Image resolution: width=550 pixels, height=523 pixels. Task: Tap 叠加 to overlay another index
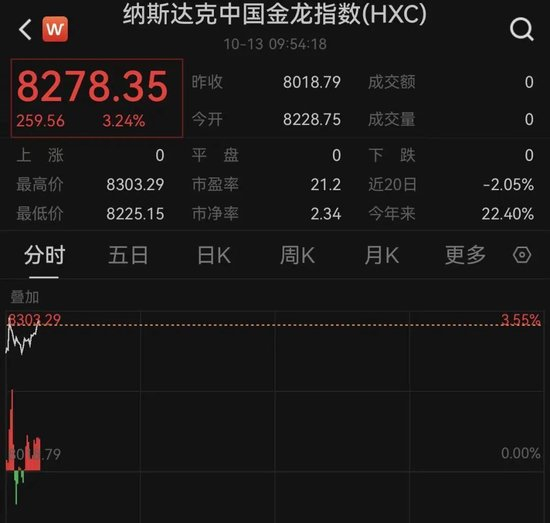click(25, 297)
